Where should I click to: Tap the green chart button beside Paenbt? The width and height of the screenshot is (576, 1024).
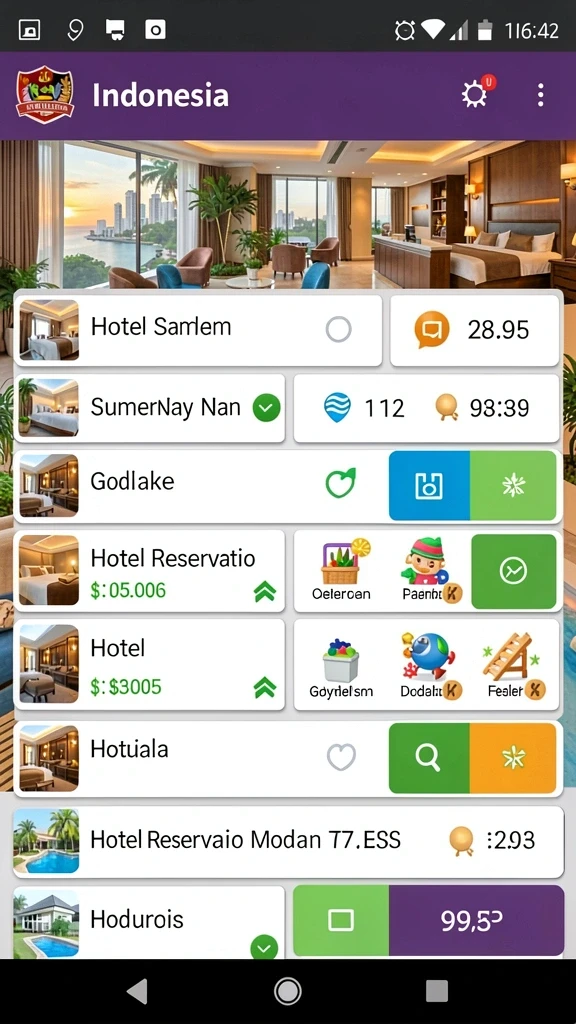(x=513, y=571)
